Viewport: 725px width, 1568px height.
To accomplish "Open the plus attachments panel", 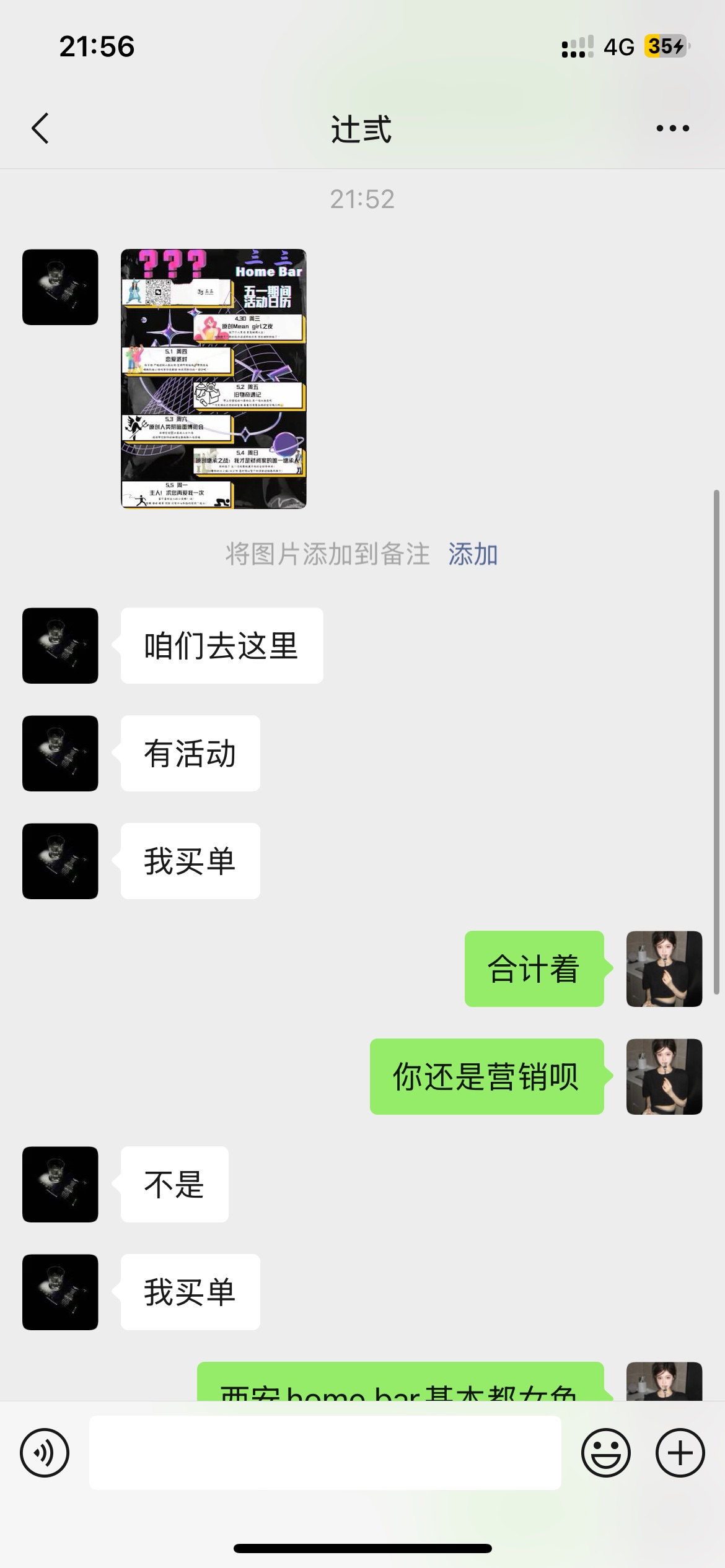I will (x=680, y=1453).
